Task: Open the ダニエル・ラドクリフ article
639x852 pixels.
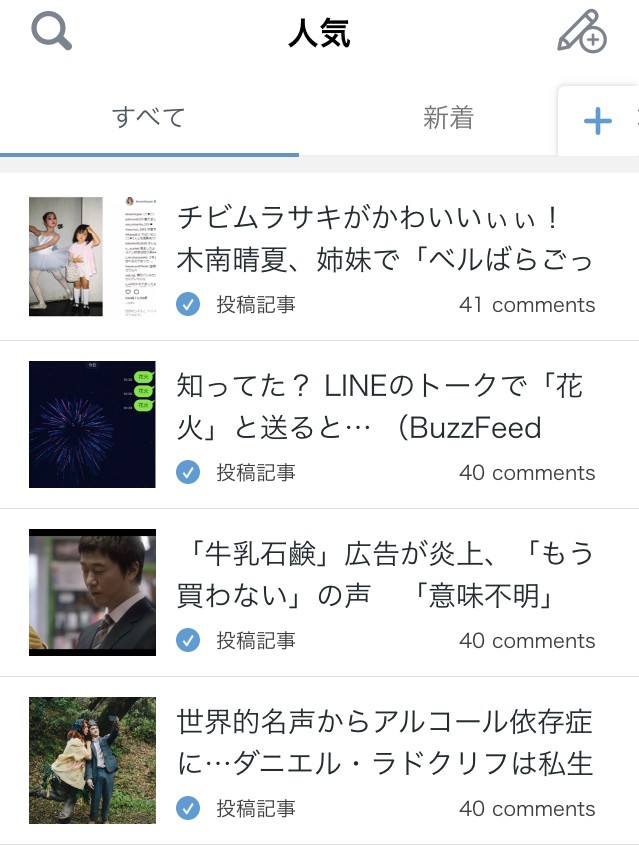Action: coord(384,743)
